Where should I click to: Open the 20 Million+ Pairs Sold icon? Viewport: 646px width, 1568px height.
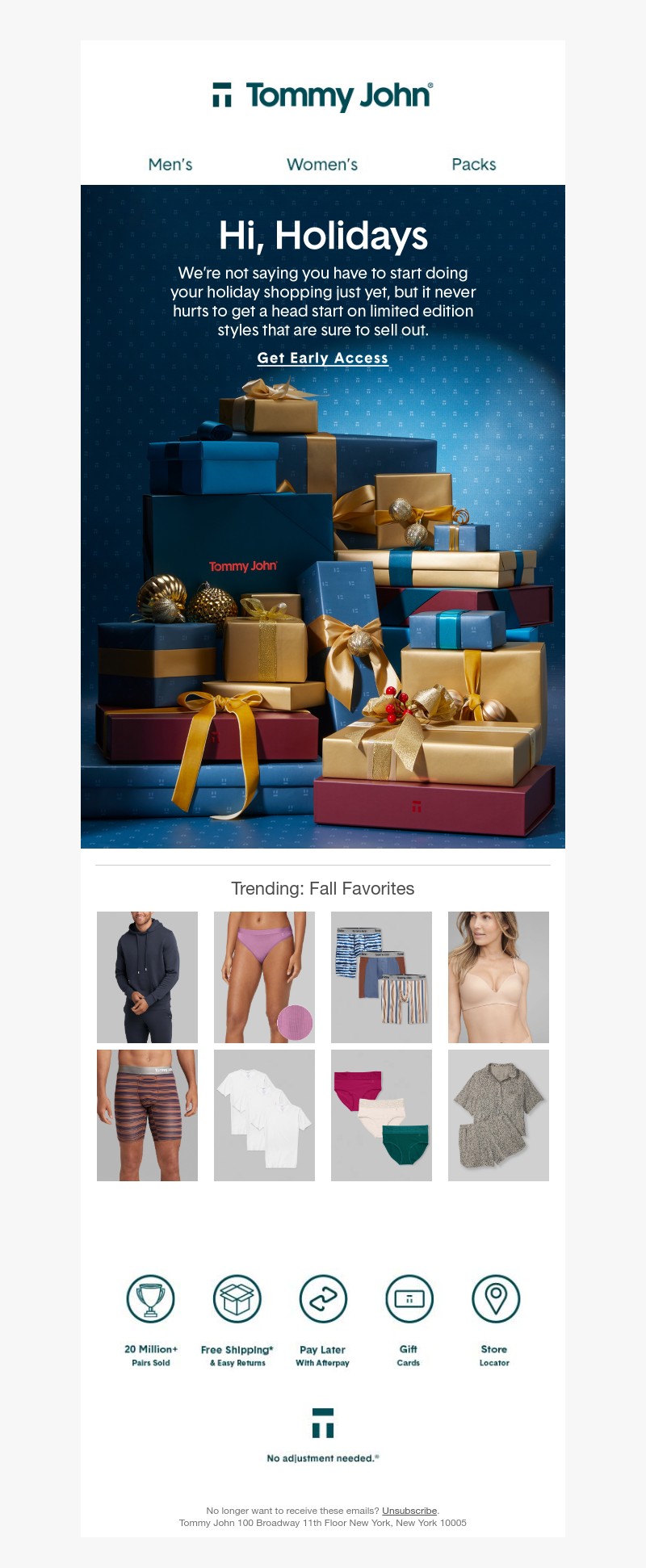pyautogui.click(x=151, y=1299)
